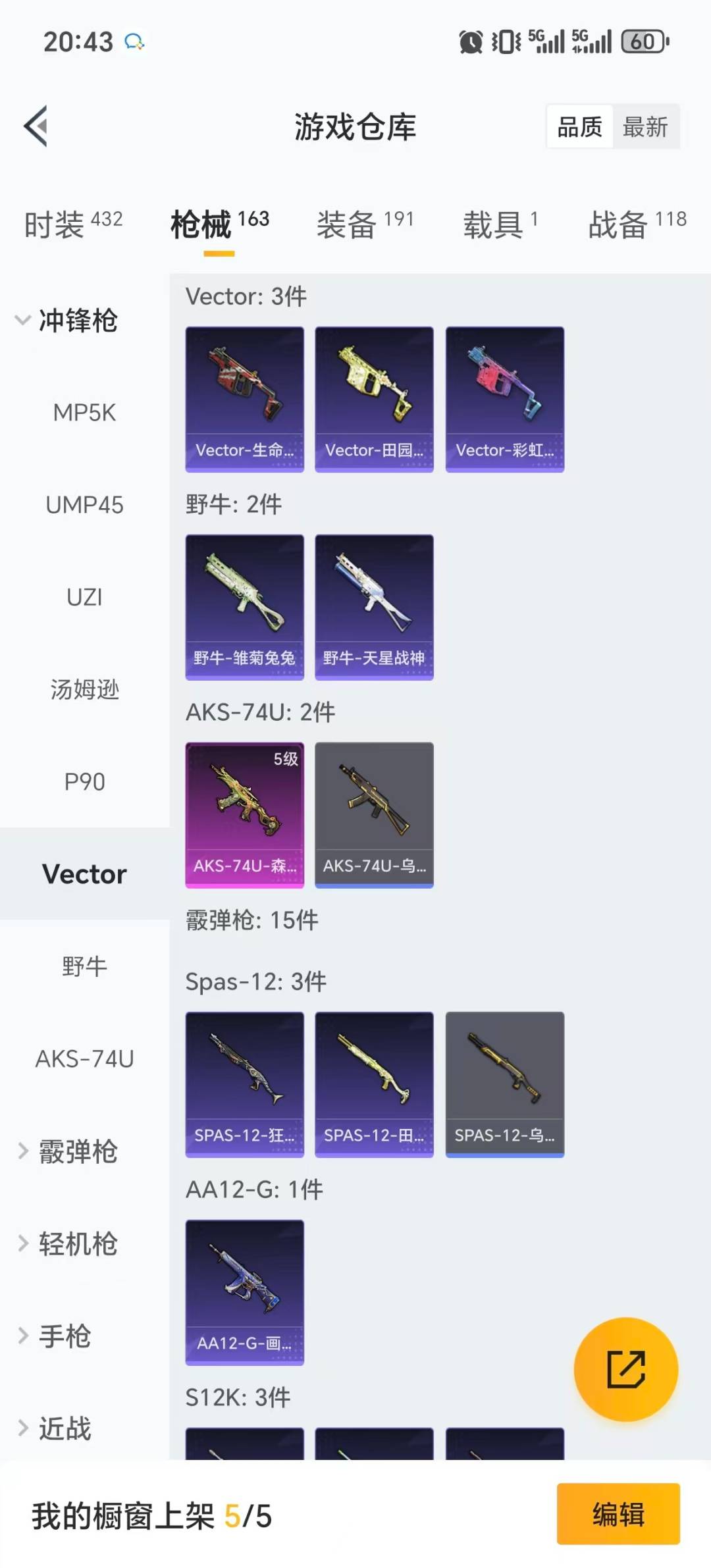
Task: Open the AA12-G-画 skin card
Action: (x=244, y=1292)
